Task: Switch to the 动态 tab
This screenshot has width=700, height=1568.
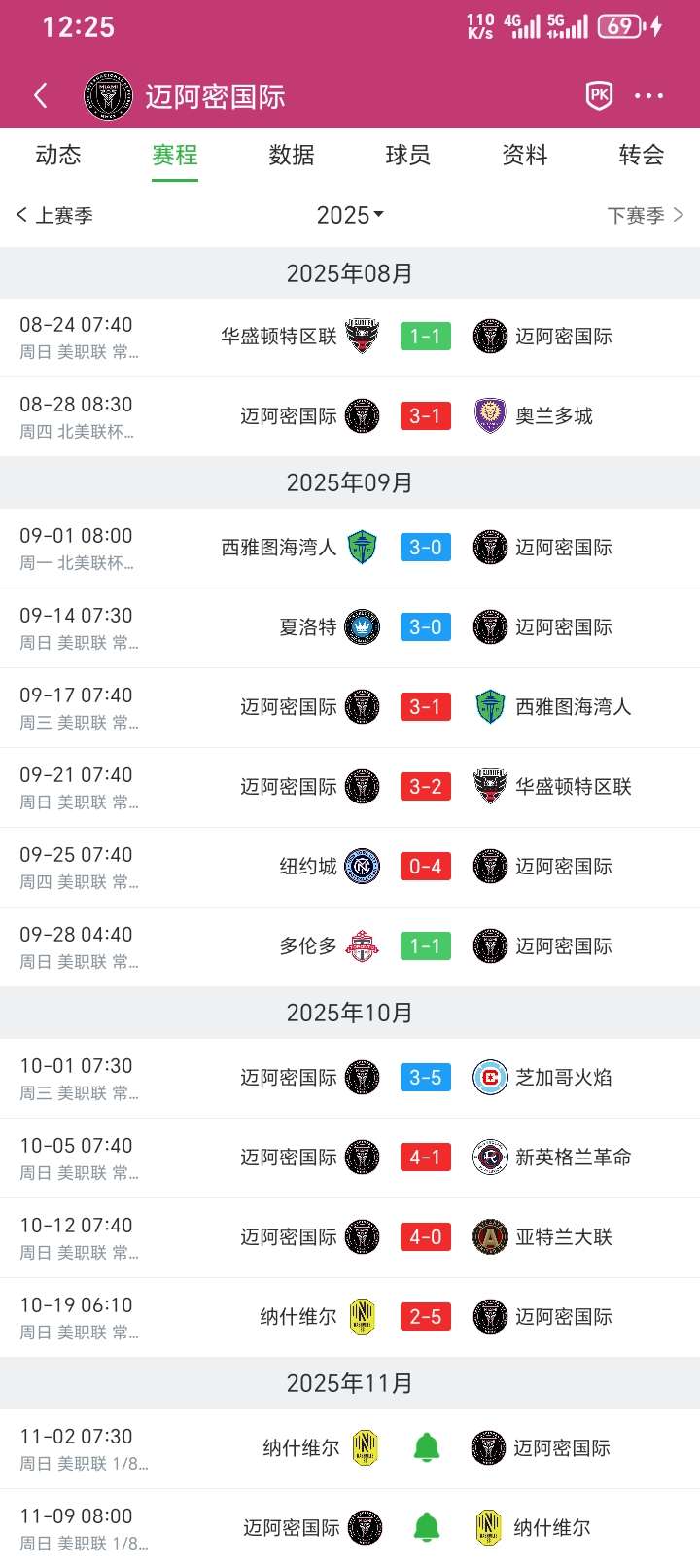Action: coord(58,155)
